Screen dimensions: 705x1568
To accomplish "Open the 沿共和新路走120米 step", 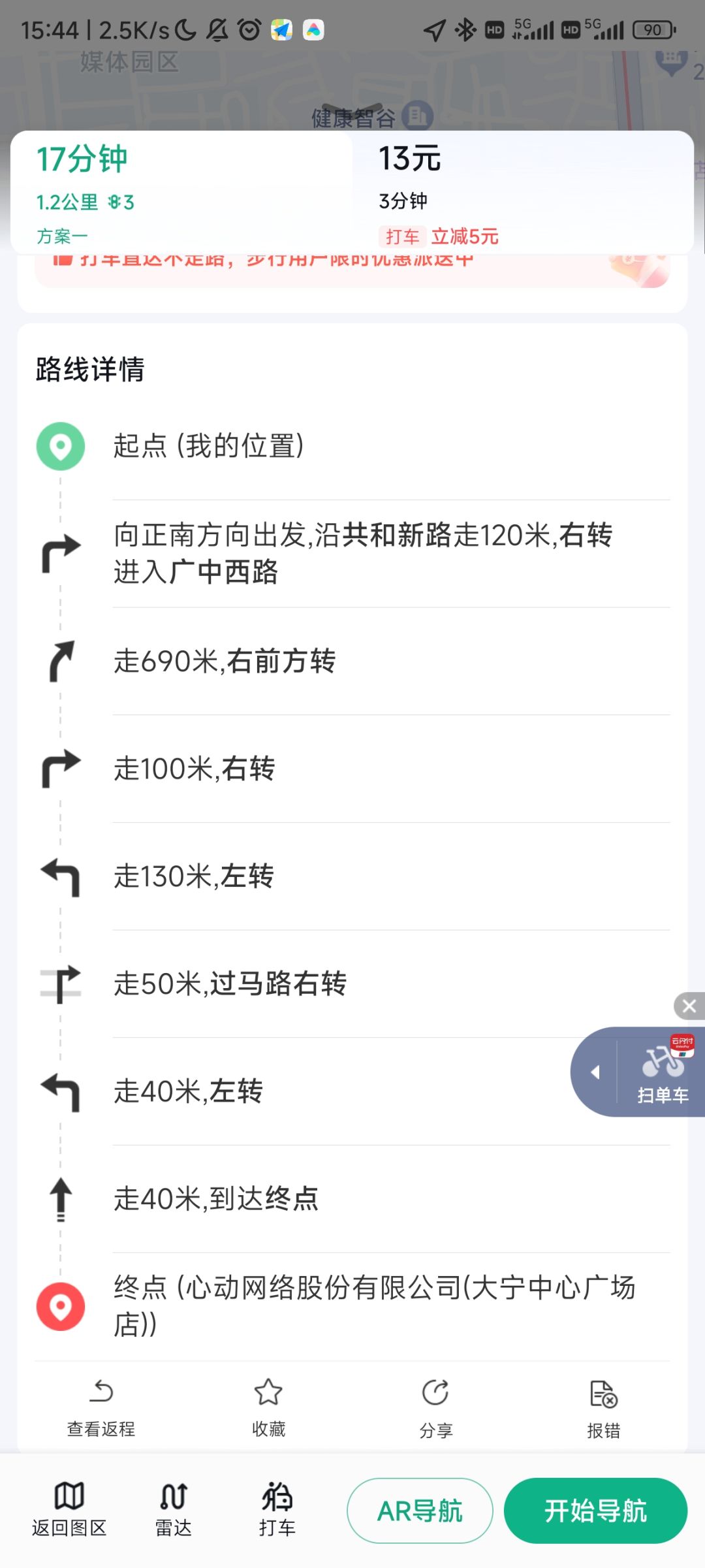I will (352, 553).
